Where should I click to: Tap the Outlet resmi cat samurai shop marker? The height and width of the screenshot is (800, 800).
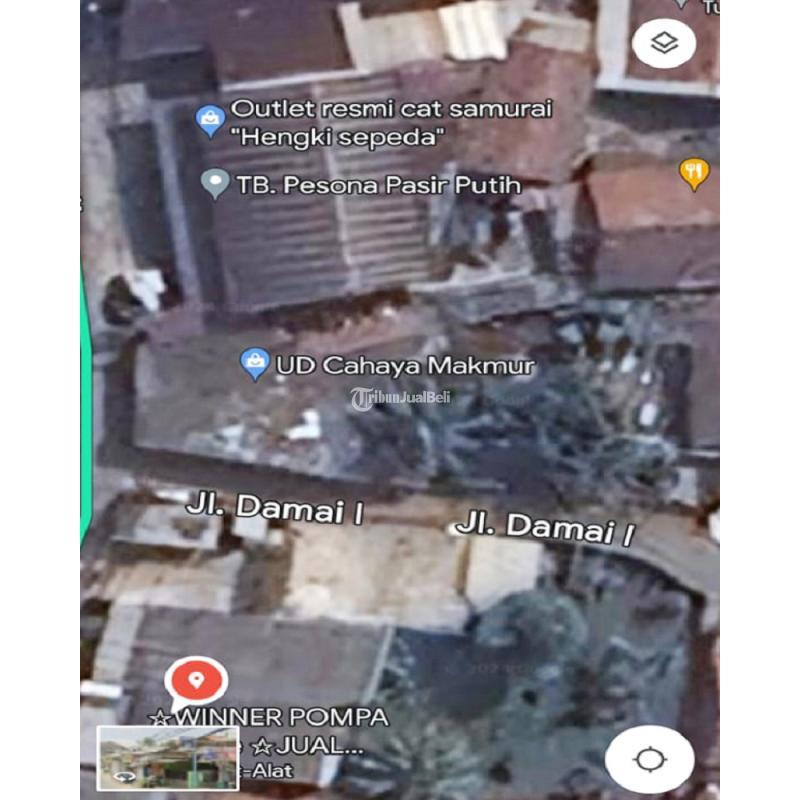(x=210, y=121)
